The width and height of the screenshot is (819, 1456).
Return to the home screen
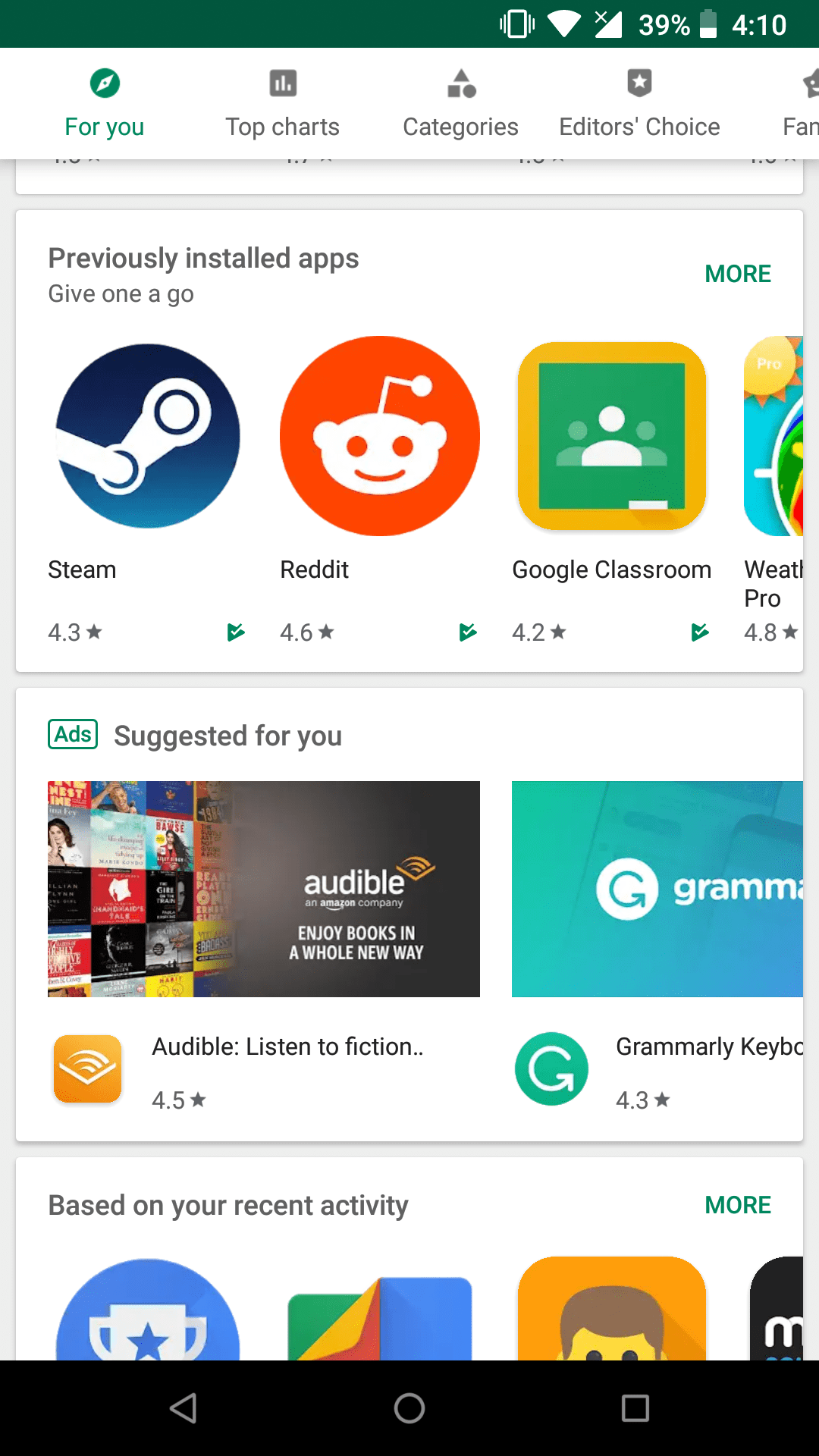409,1408
